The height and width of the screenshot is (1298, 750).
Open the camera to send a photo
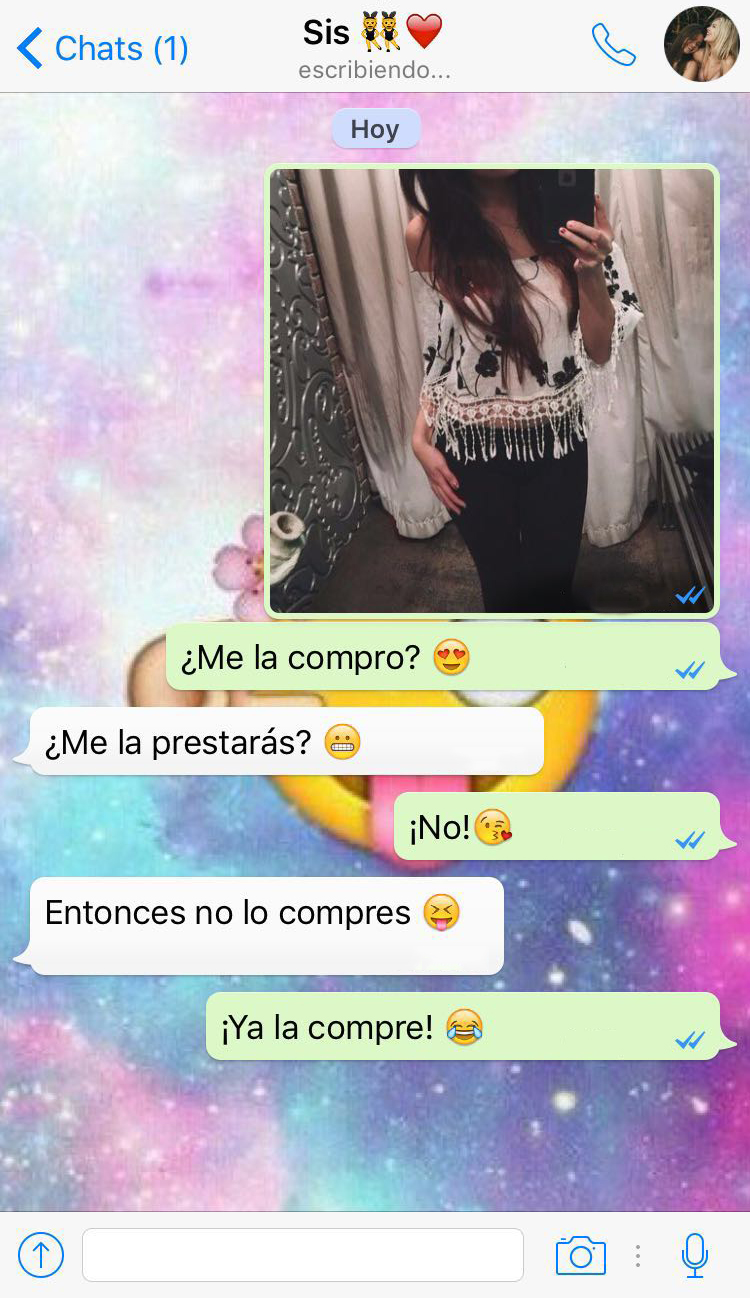click(x=581, y=1254)
